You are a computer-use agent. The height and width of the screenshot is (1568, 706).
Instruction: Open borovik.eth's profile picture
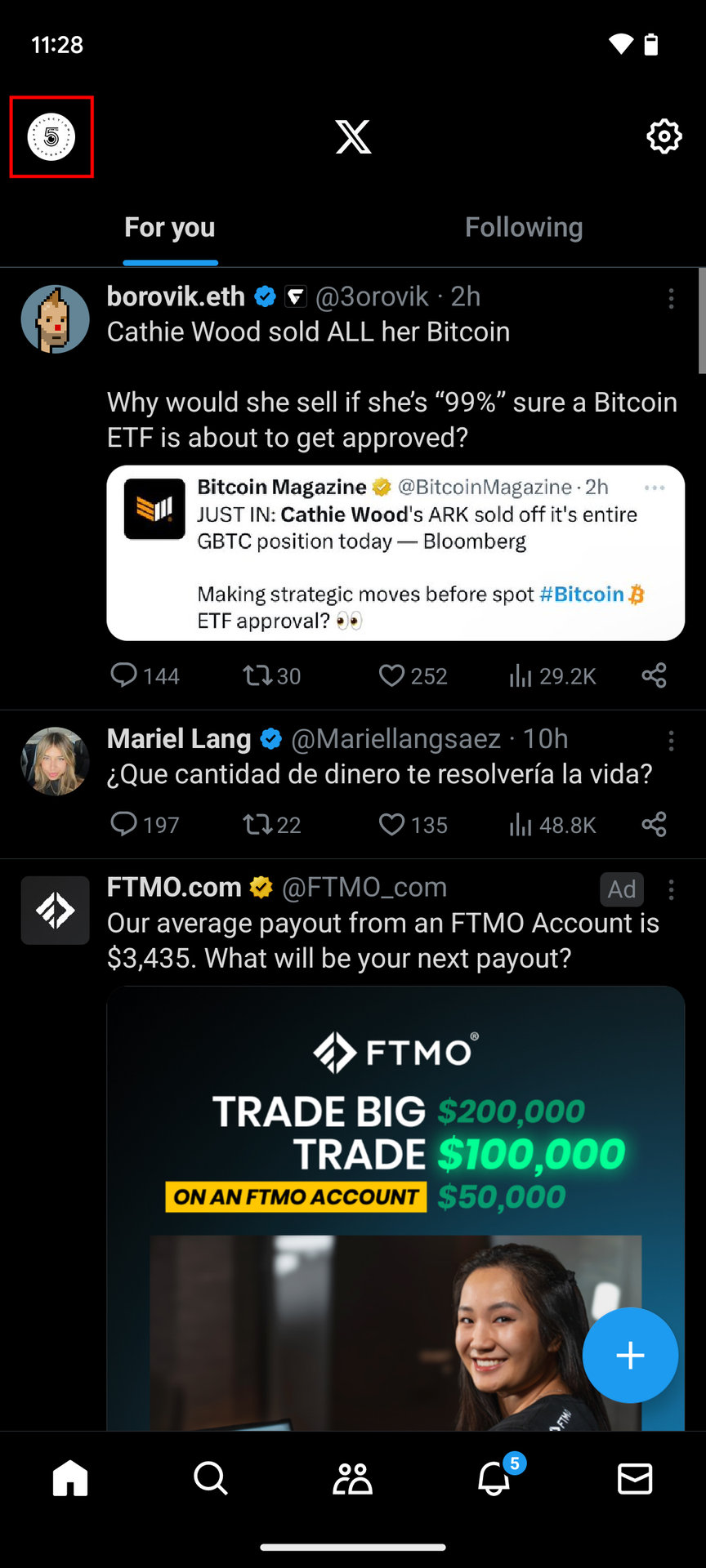click(55, 319)
